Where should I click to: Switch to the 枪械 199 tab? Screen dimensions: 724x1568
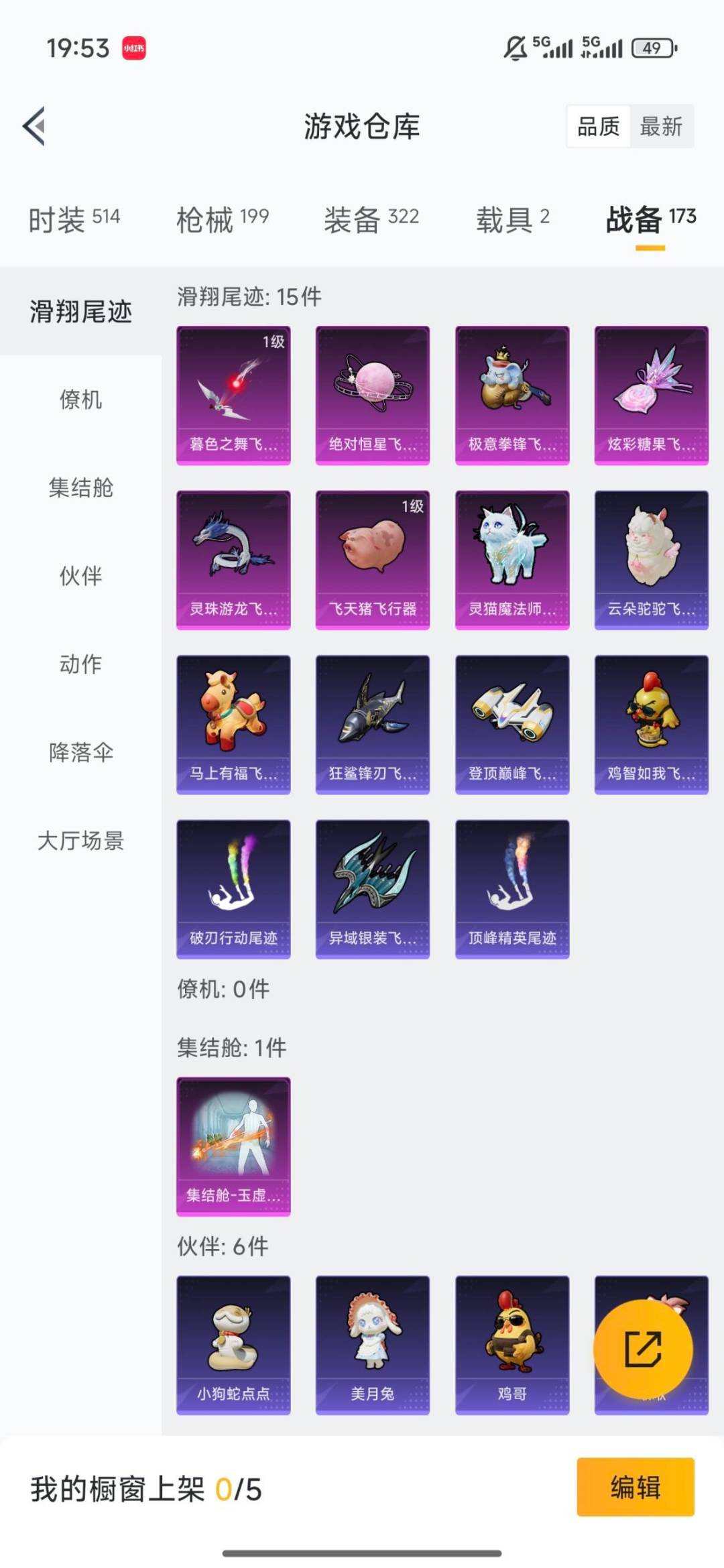tap(224, 217)
